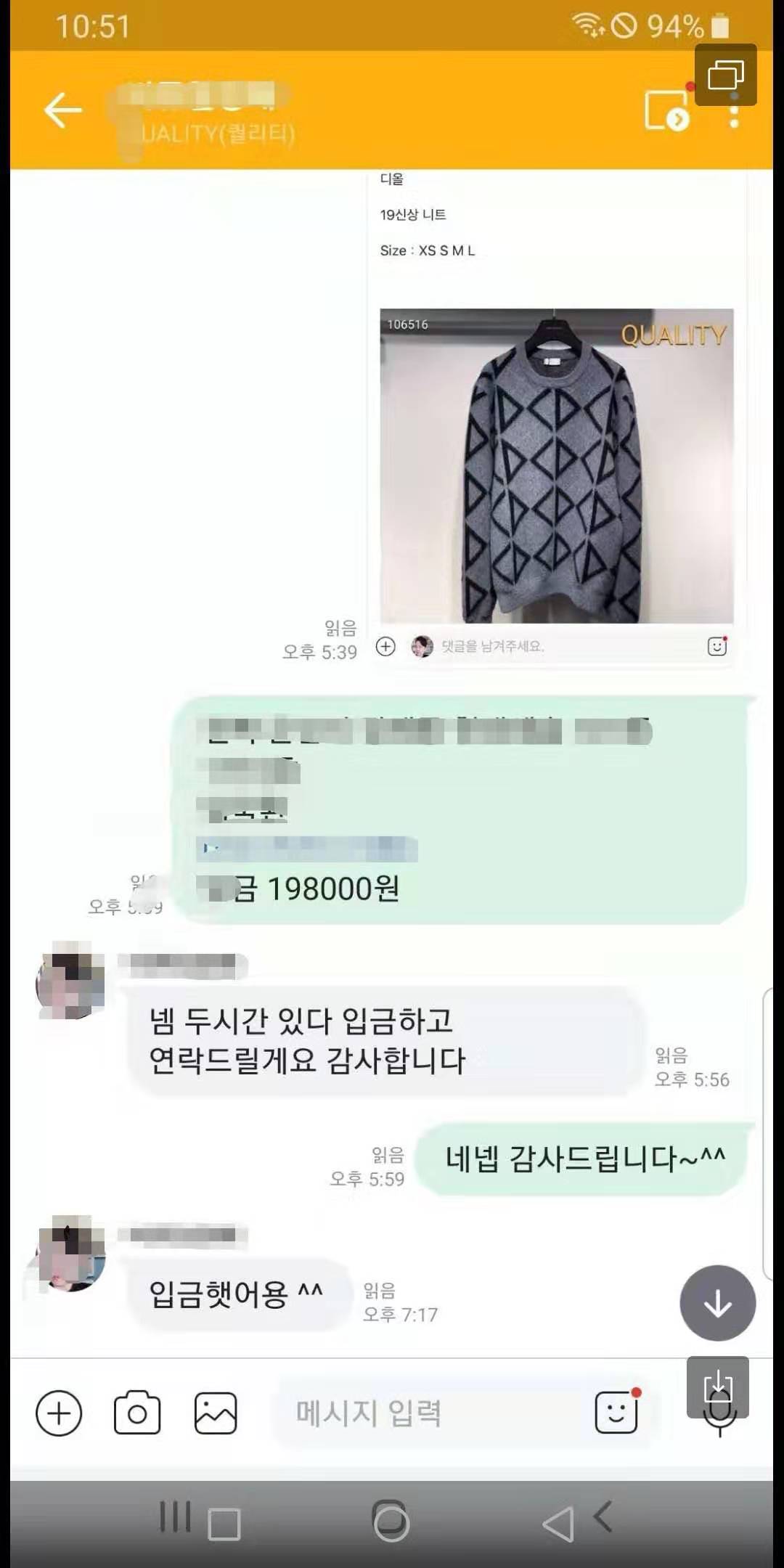Go back using the header arrow

[62, 110]
